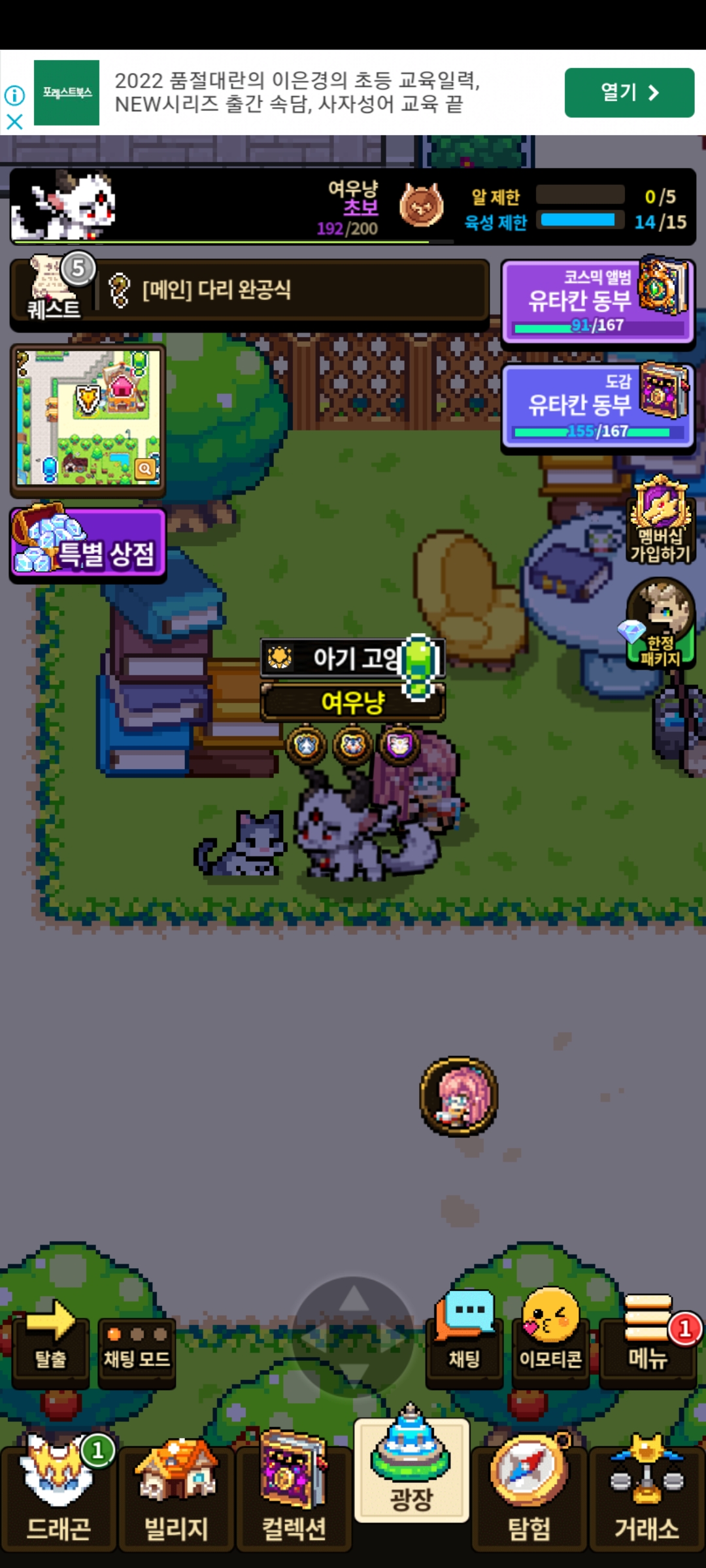Switch to the 탐험 tab
This screenshot has width=706, height=1568.
pos(529,1497)
